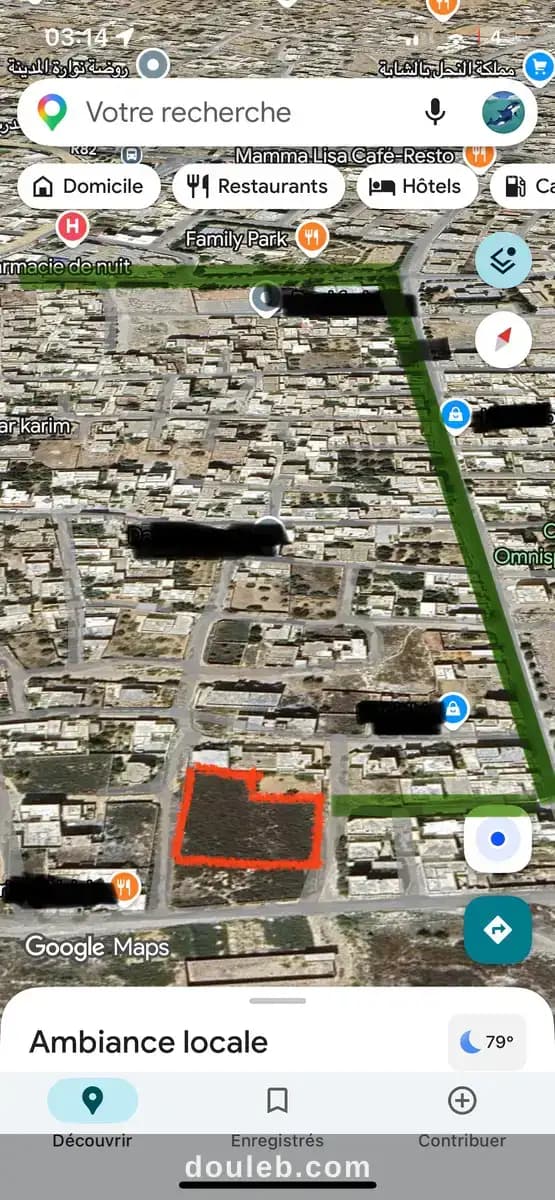The width and height of the screenshot is (555, 1200).
Task: Select the Domicile chip
Action: 89,186
